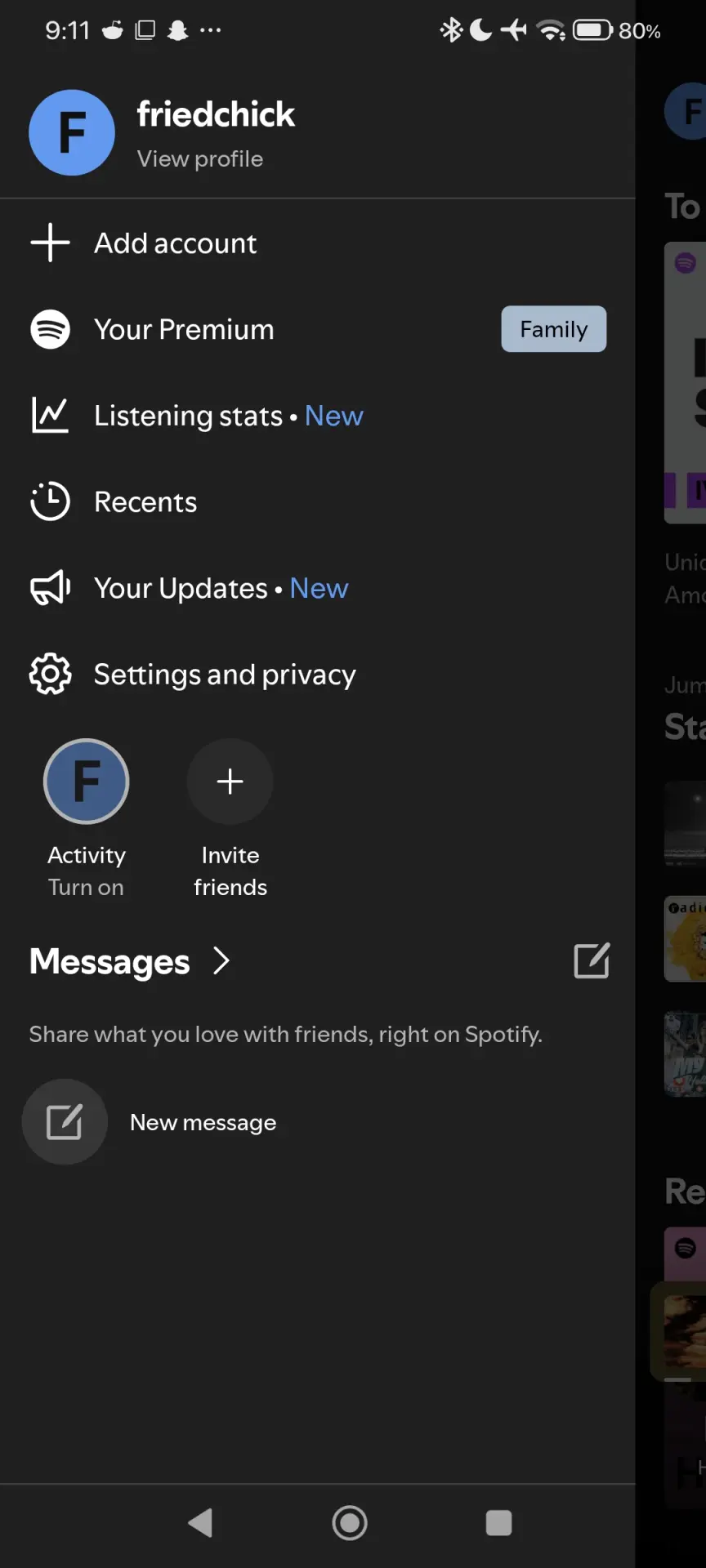The image size is (706, 1568).
Task: Open Listening stats
Action: 317,416
